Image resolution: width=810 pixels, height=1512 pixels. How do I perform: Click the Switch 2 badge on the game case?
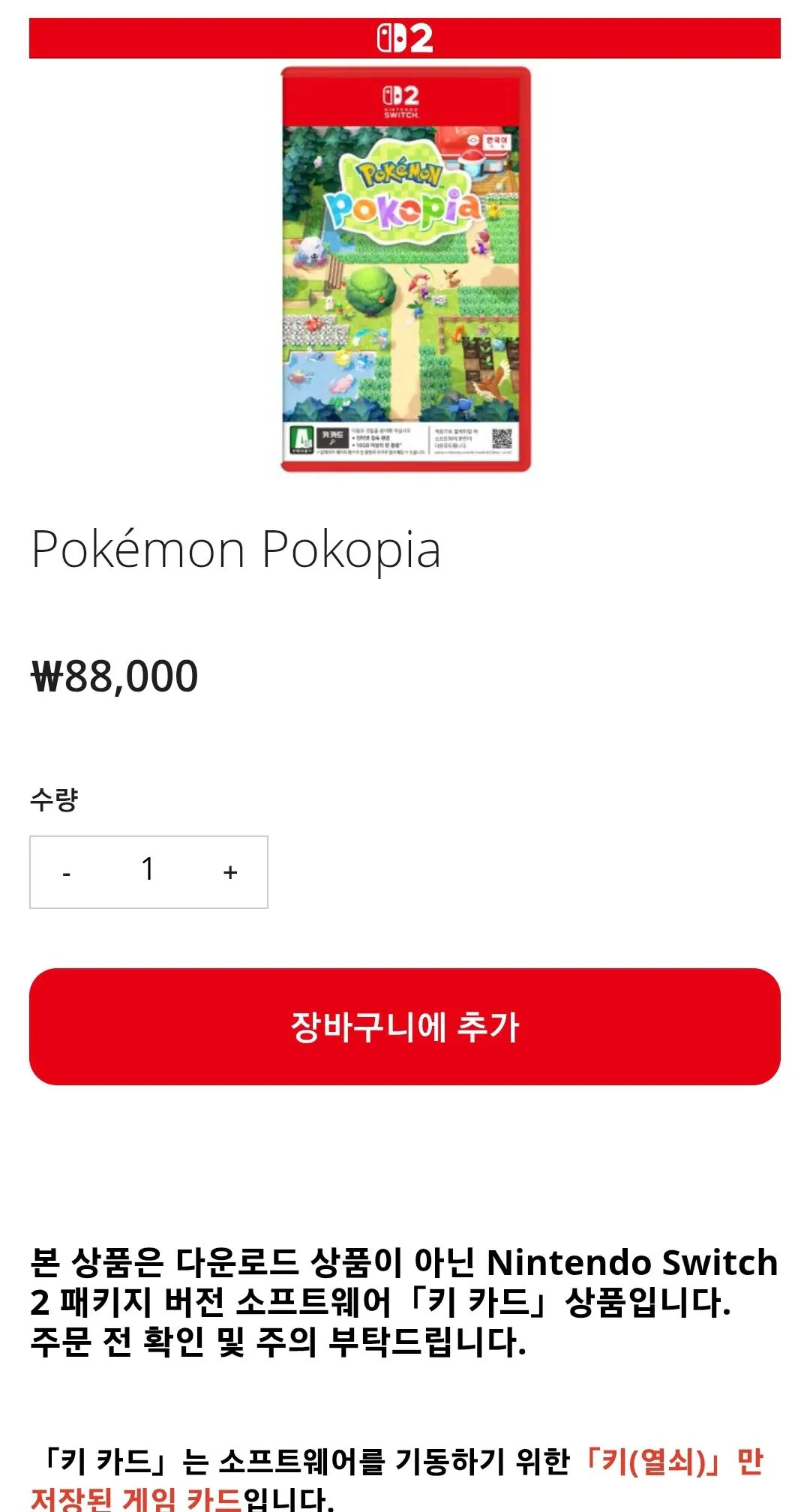point(400,101)
